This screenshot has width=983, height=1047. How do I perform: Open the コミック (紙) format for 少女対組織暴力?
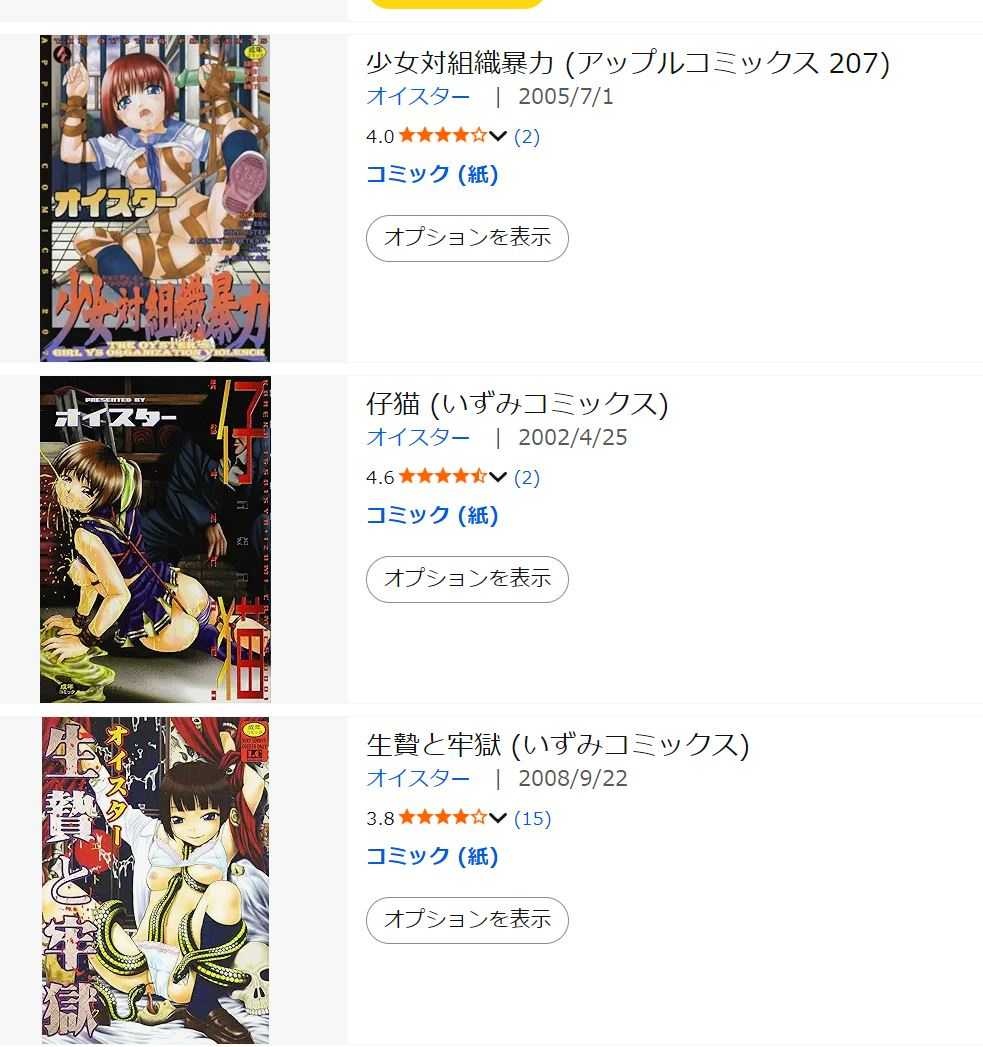click(432, 174)
